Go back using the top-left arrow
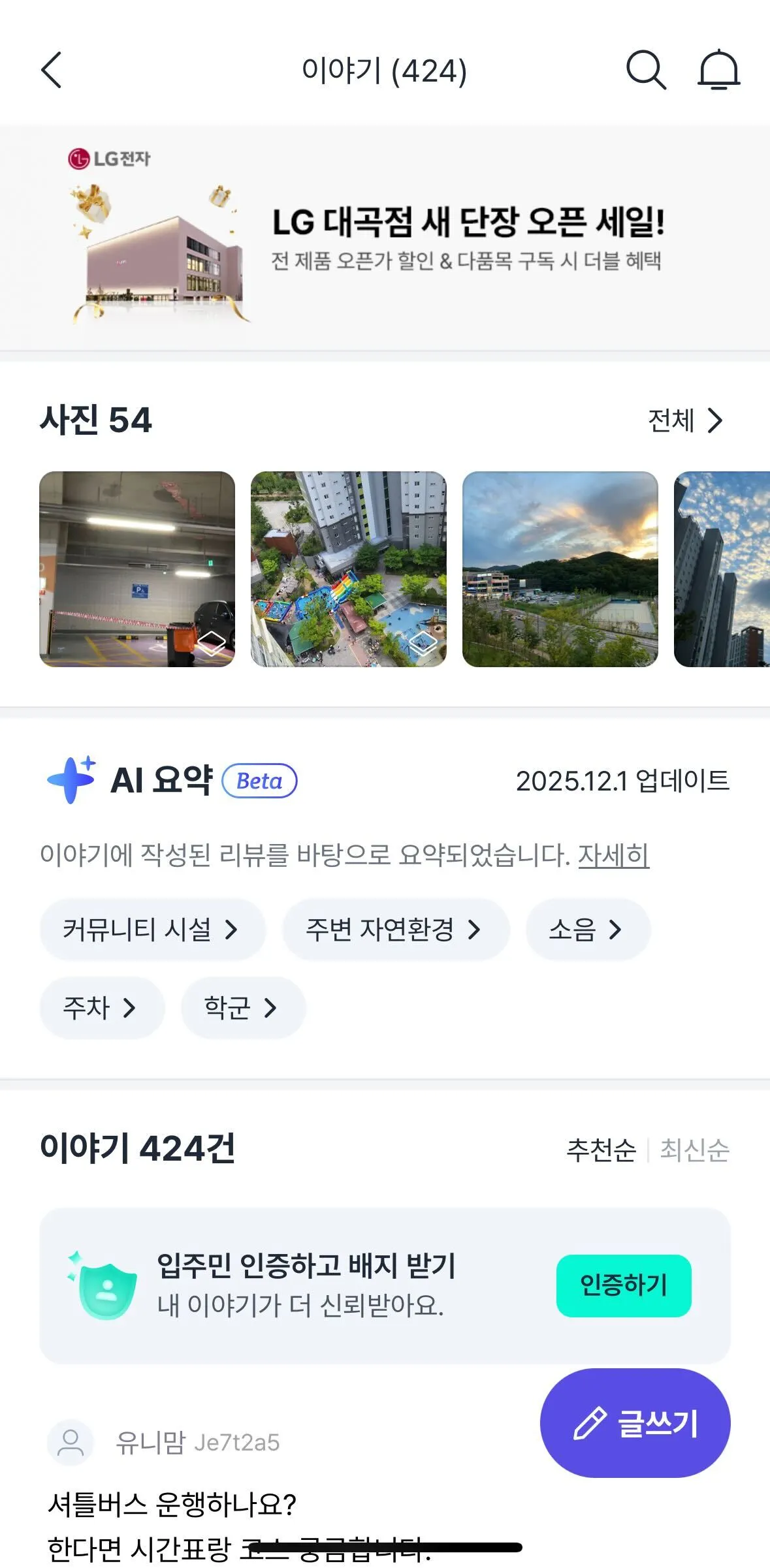770x1568 pixels. pyautogui.click(x=52, y=70)
